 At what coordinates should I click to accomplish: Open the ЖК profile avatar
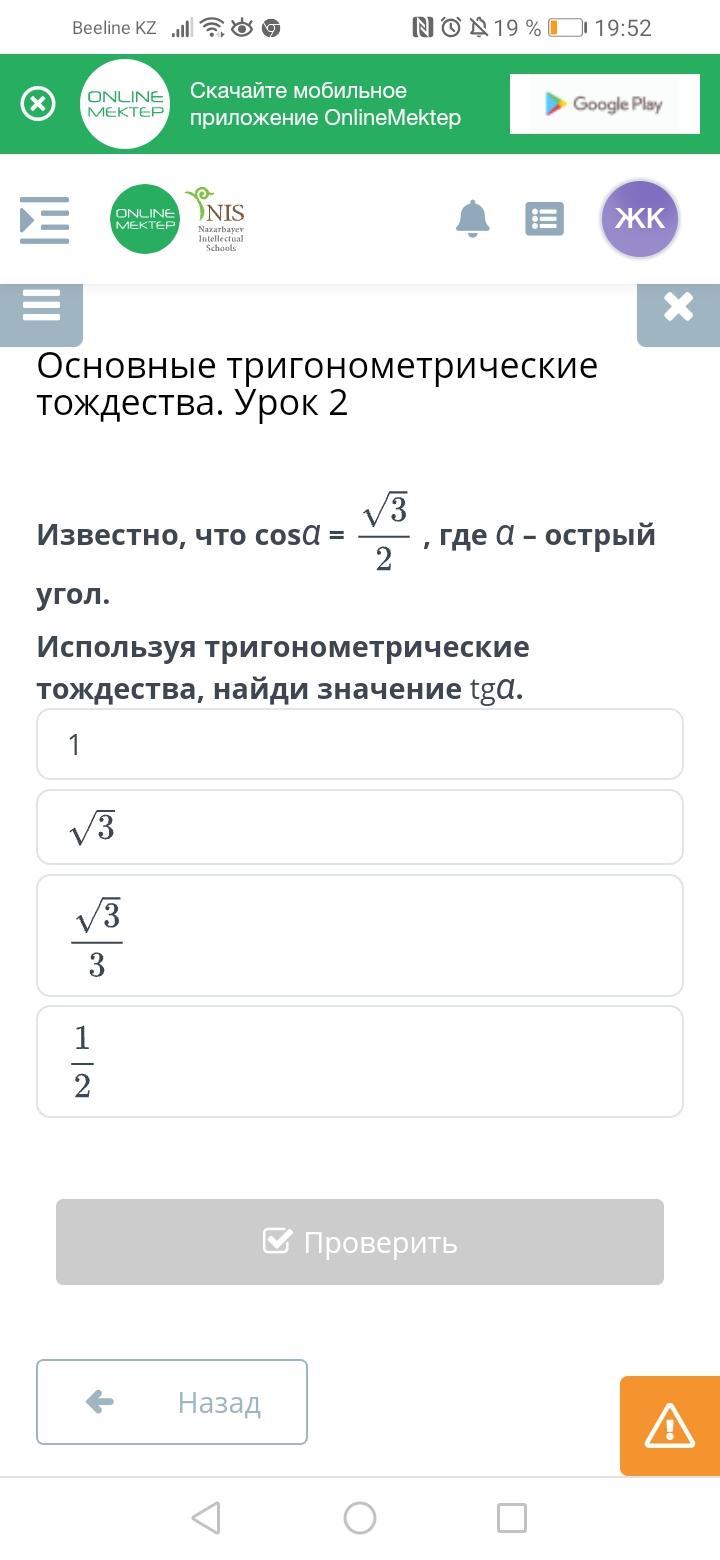pyautogui.click(x=640, y=218)
